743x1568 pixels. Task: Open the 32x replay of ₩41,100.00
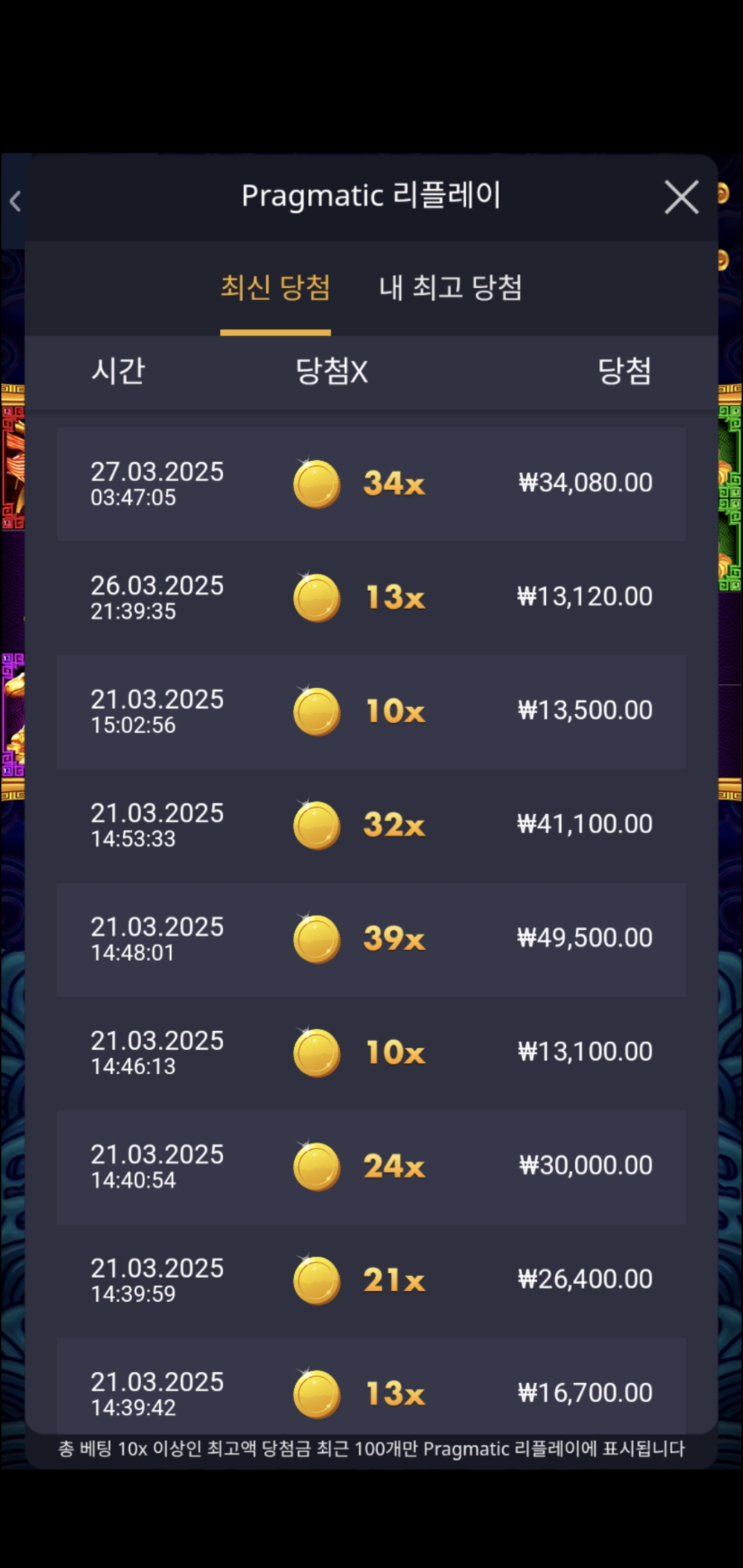(x=371, y=825)
